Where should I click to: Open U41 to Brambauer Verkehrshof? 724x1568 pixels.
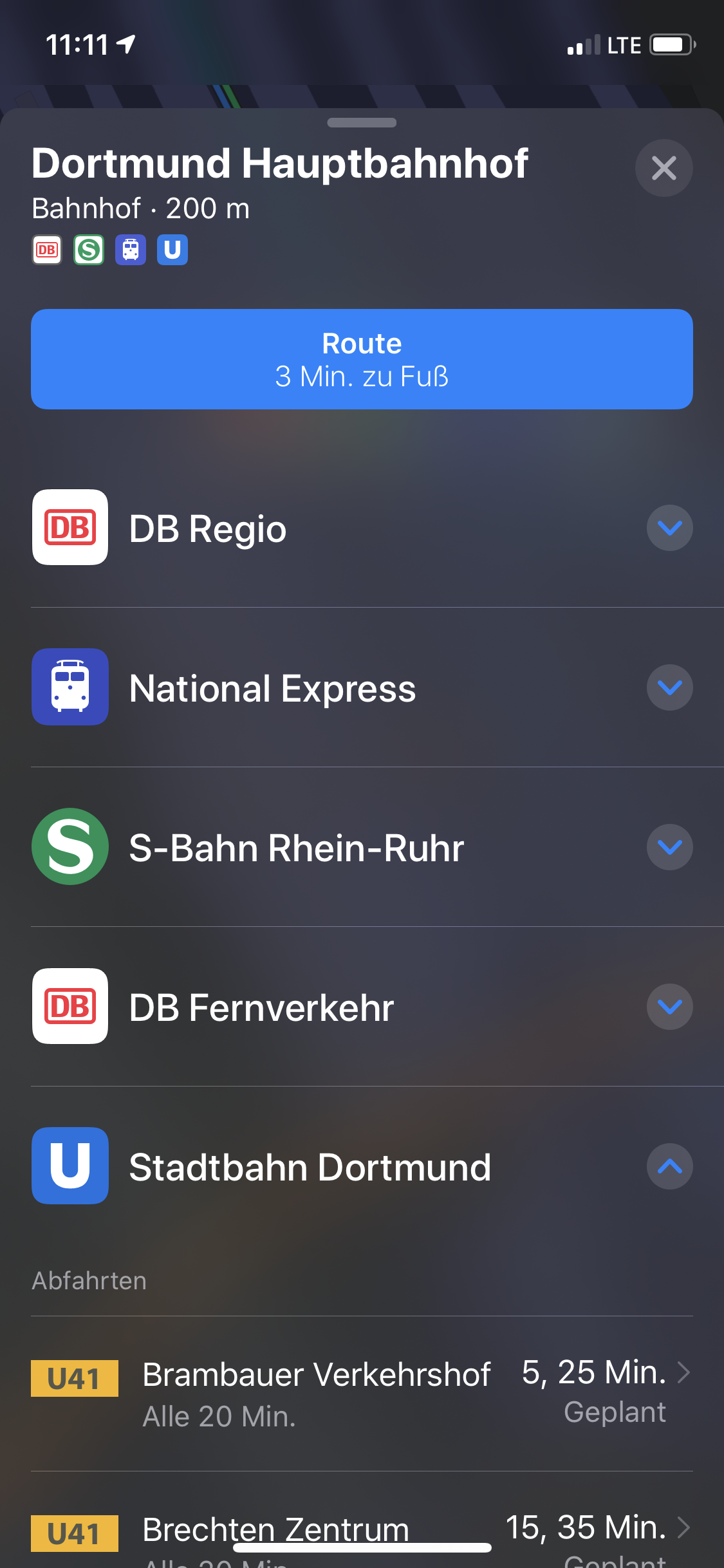[362, 1393]
